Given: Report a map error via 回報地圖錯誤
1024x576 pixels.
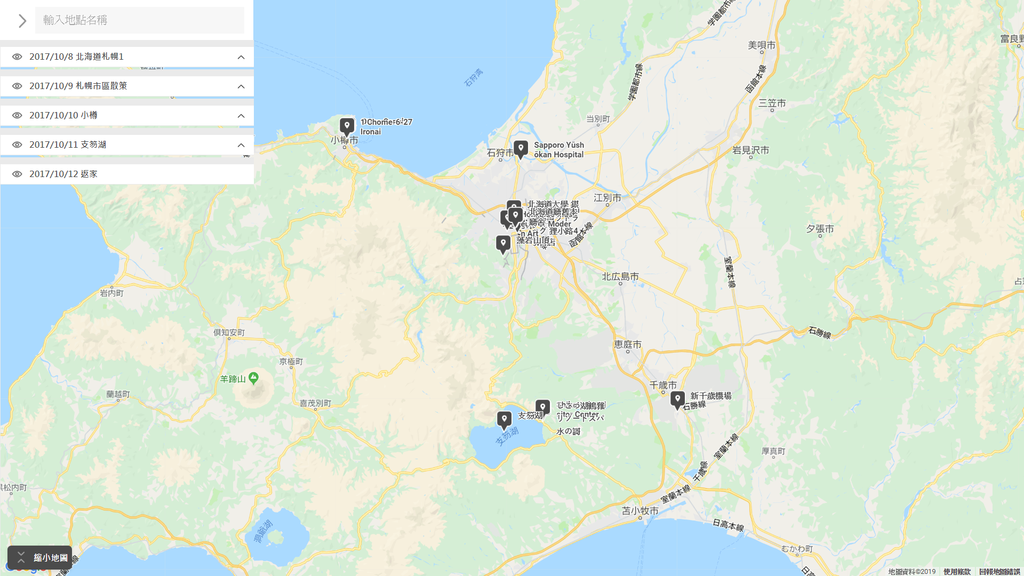Looking at the screenshot, I should (x=999, y=571).
